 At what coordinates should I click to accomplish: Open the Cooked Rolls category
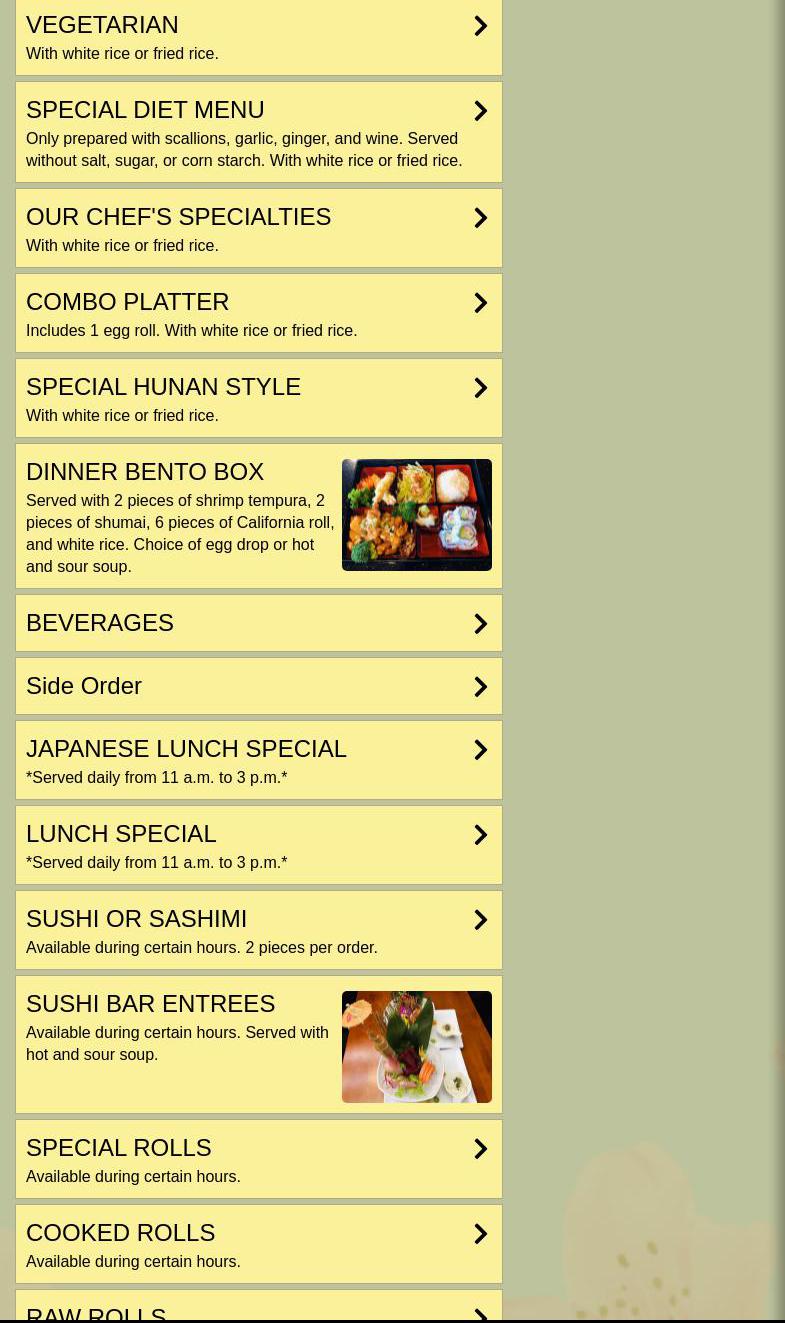(x=258, y=1245)
